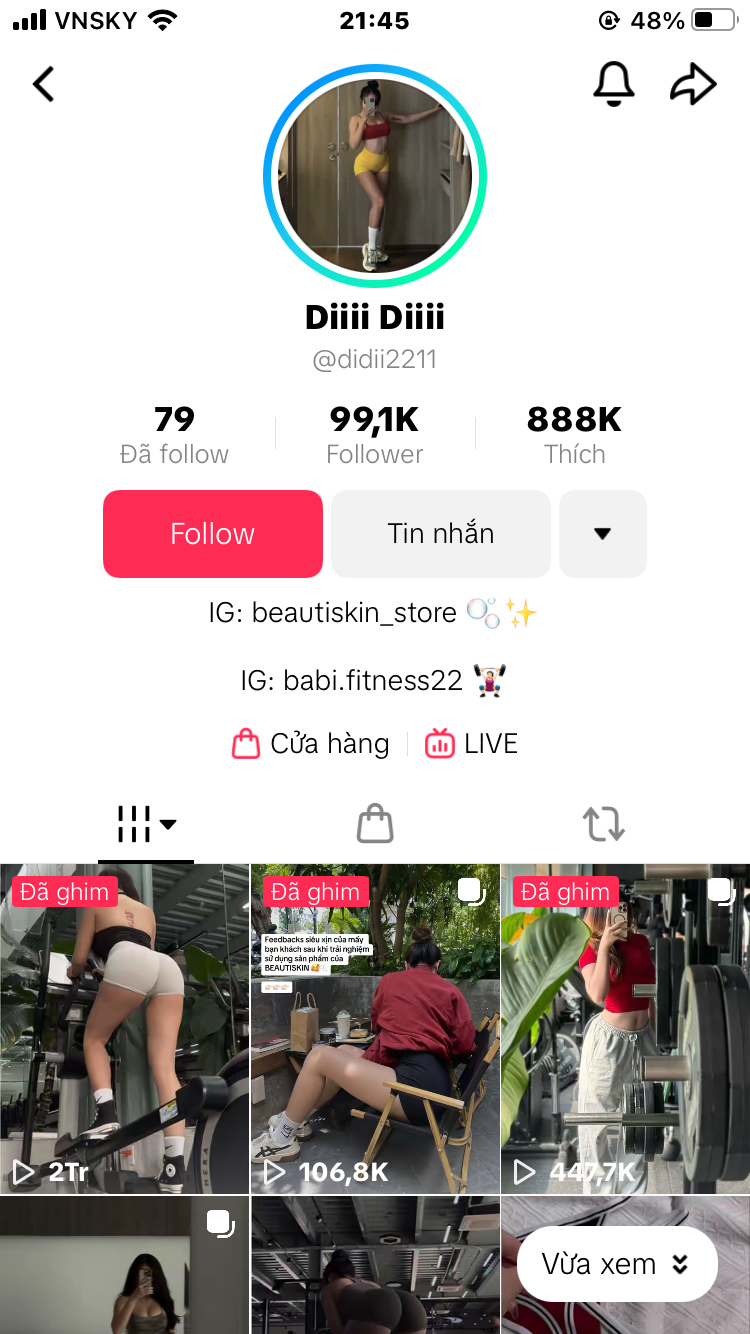The width and height of the screenshot is (750, 1334).
Task: Open the Cửa hàng shop link
Action: (x=311, y=744)
